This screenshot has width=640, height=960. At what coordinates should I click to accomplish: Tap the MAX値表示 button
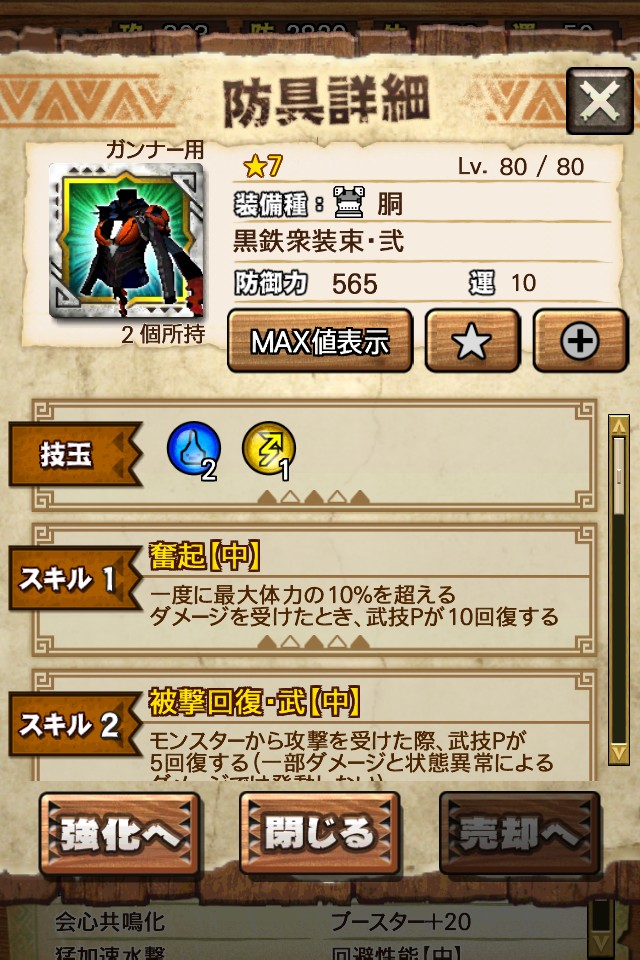[320, 341]
